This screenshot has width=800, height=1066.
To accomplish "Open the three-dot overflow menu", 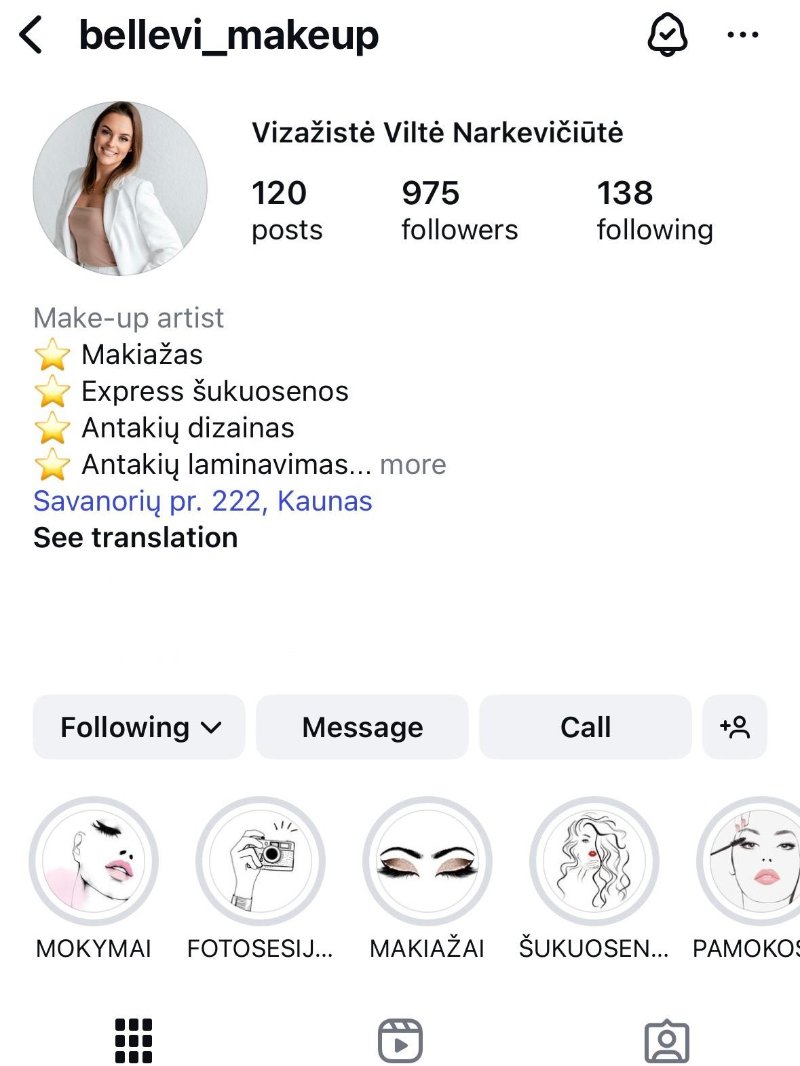I will 743,36.
